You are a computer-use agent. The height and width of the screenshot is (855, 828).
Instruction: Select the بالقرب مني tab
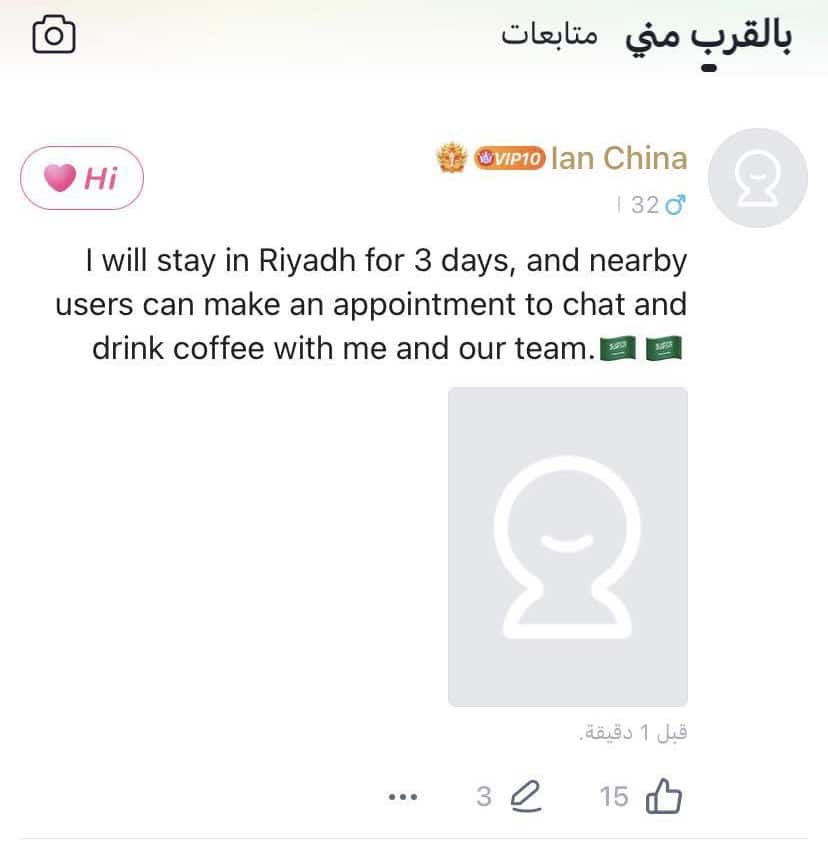pyautogui.click(x=709, y=36)
